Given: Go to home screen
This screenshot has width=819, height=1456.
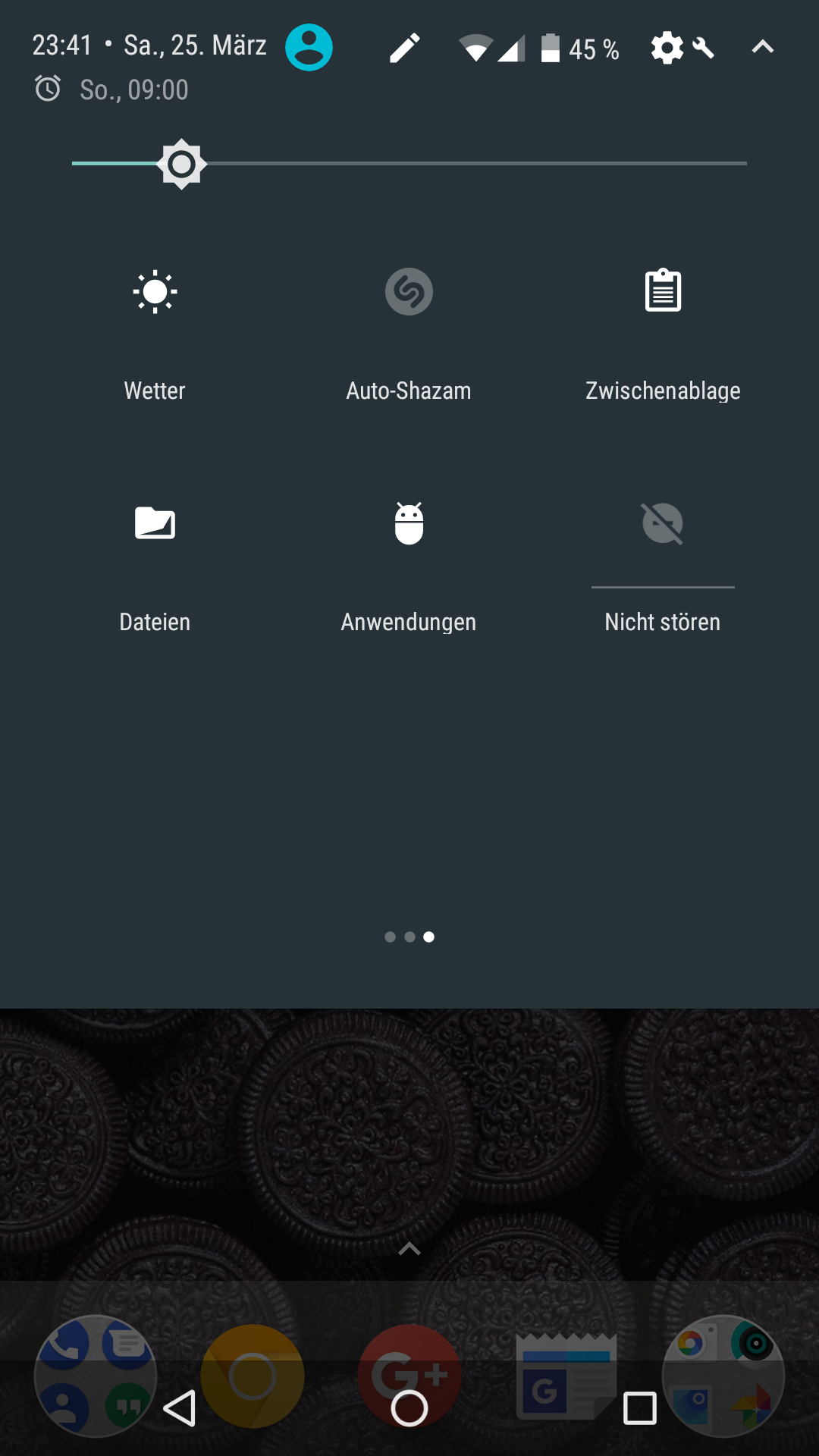Looking at the screenshot, I should (x=409, y=1408).
